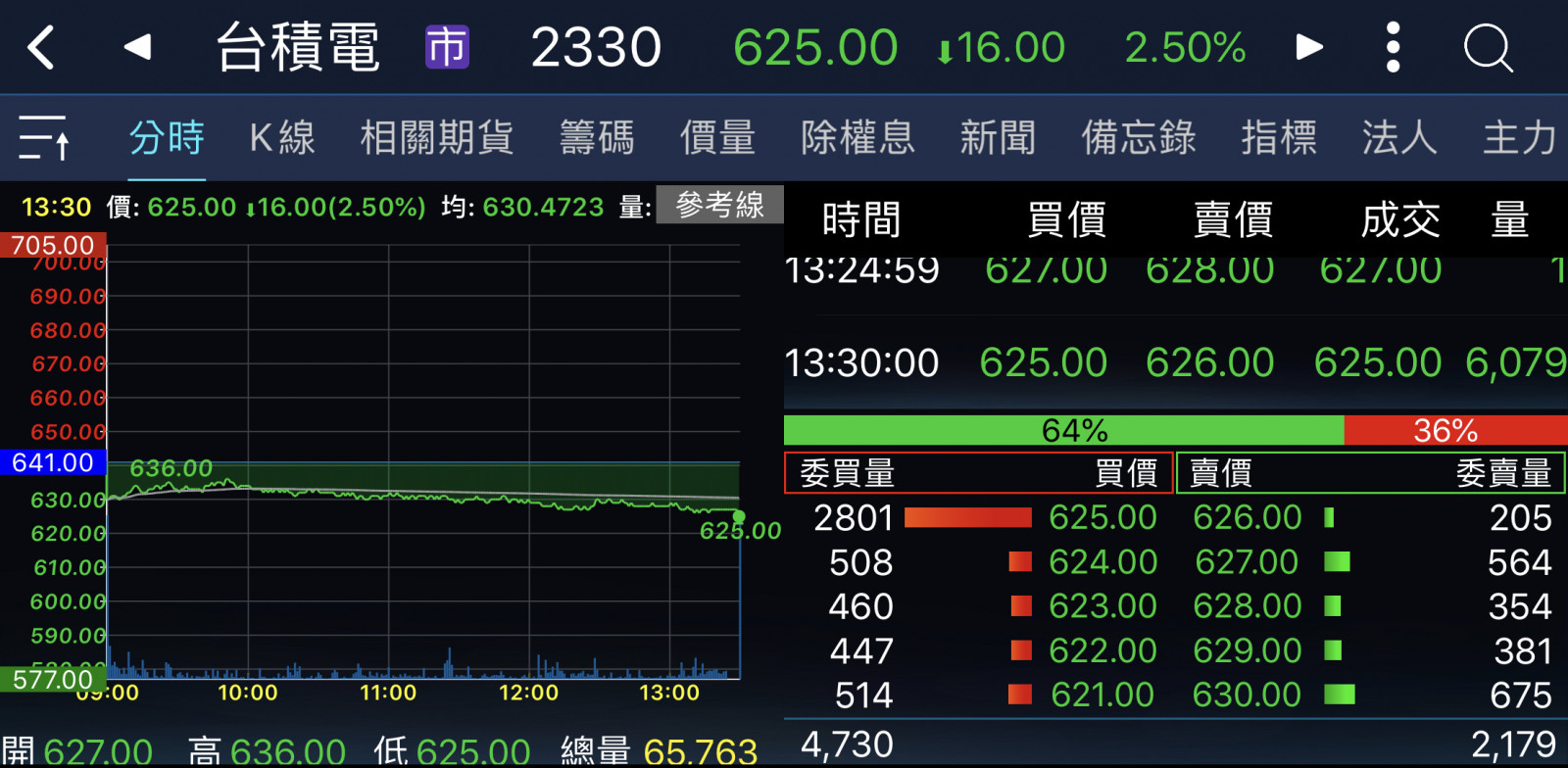This screenshot has height=768, width=1568.
Task: Open the 主力 tab
Action: point(1519,138)
